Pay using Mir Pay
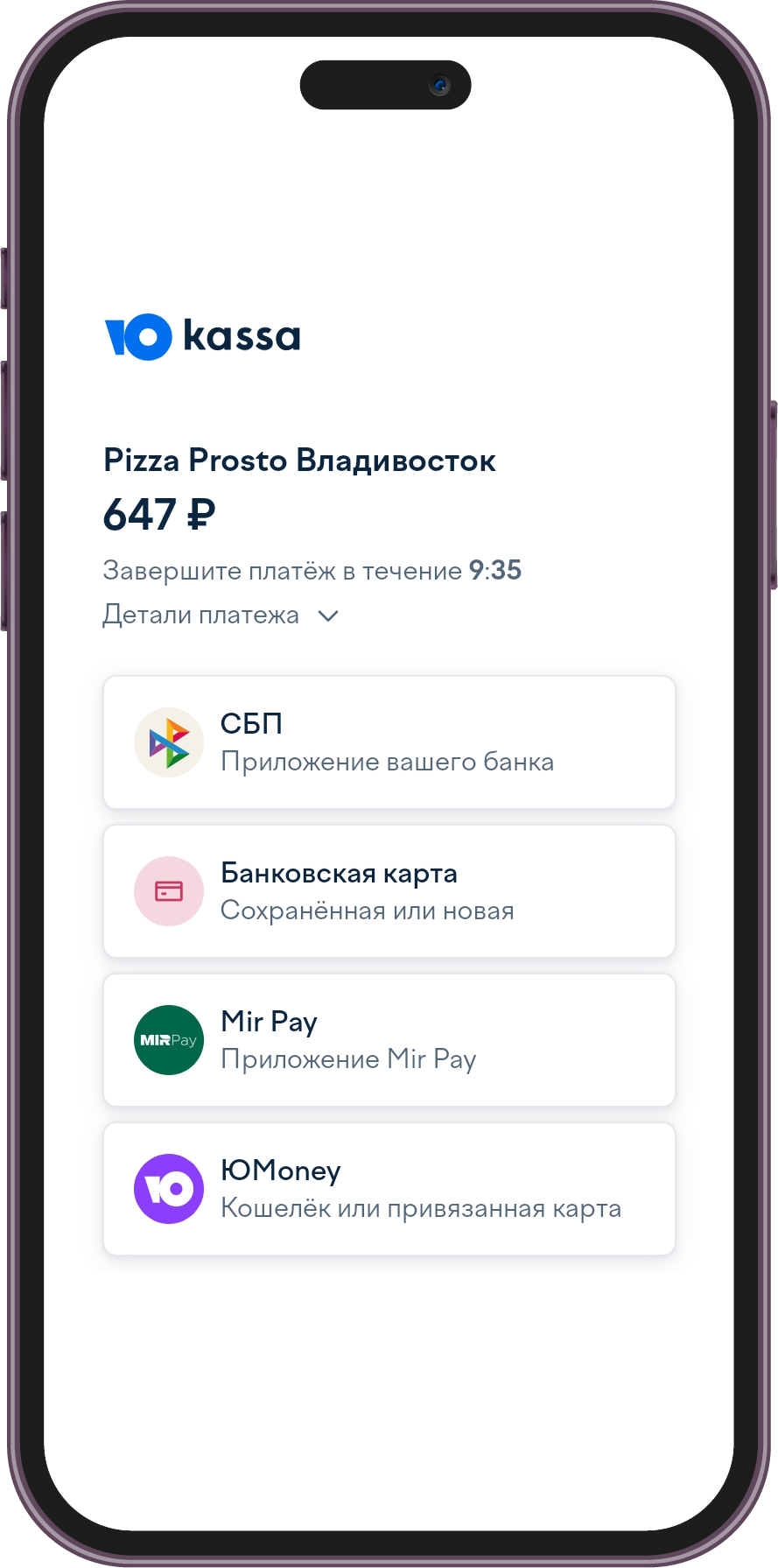Viewport: 778px width, 1568px height. pyautogui.click(x=389, y=1040)
